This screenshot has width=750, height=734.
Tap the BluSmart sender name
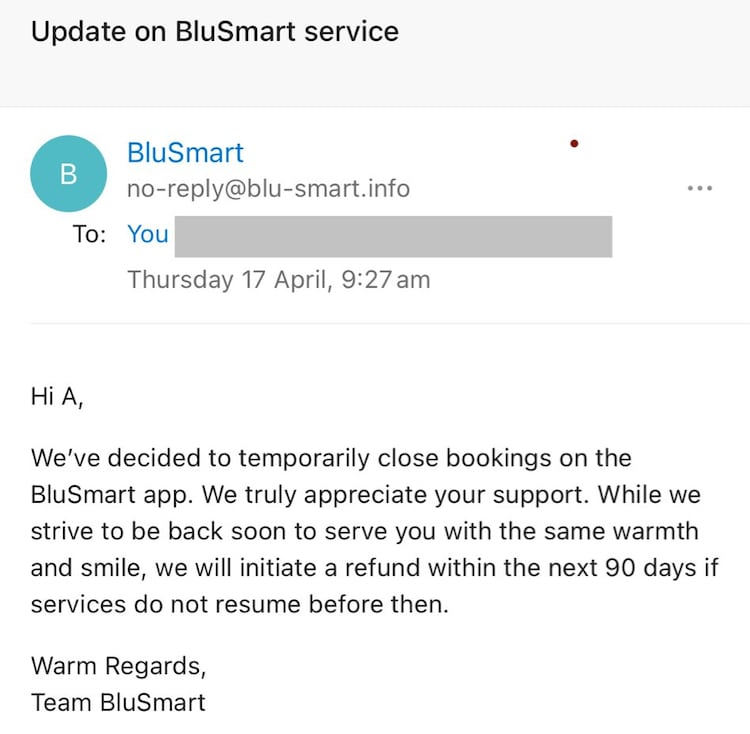[185, 153]
